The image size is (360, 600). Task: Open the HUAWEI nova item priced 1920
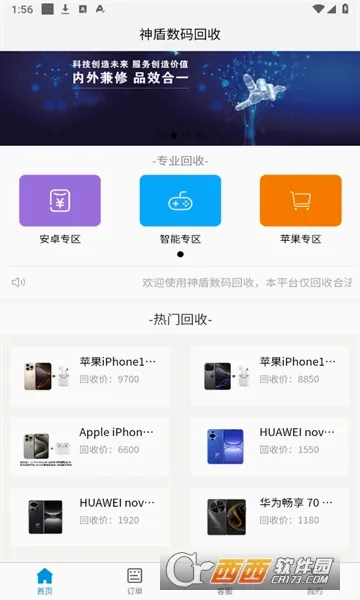pyautogui.click(x=90, y=517)
